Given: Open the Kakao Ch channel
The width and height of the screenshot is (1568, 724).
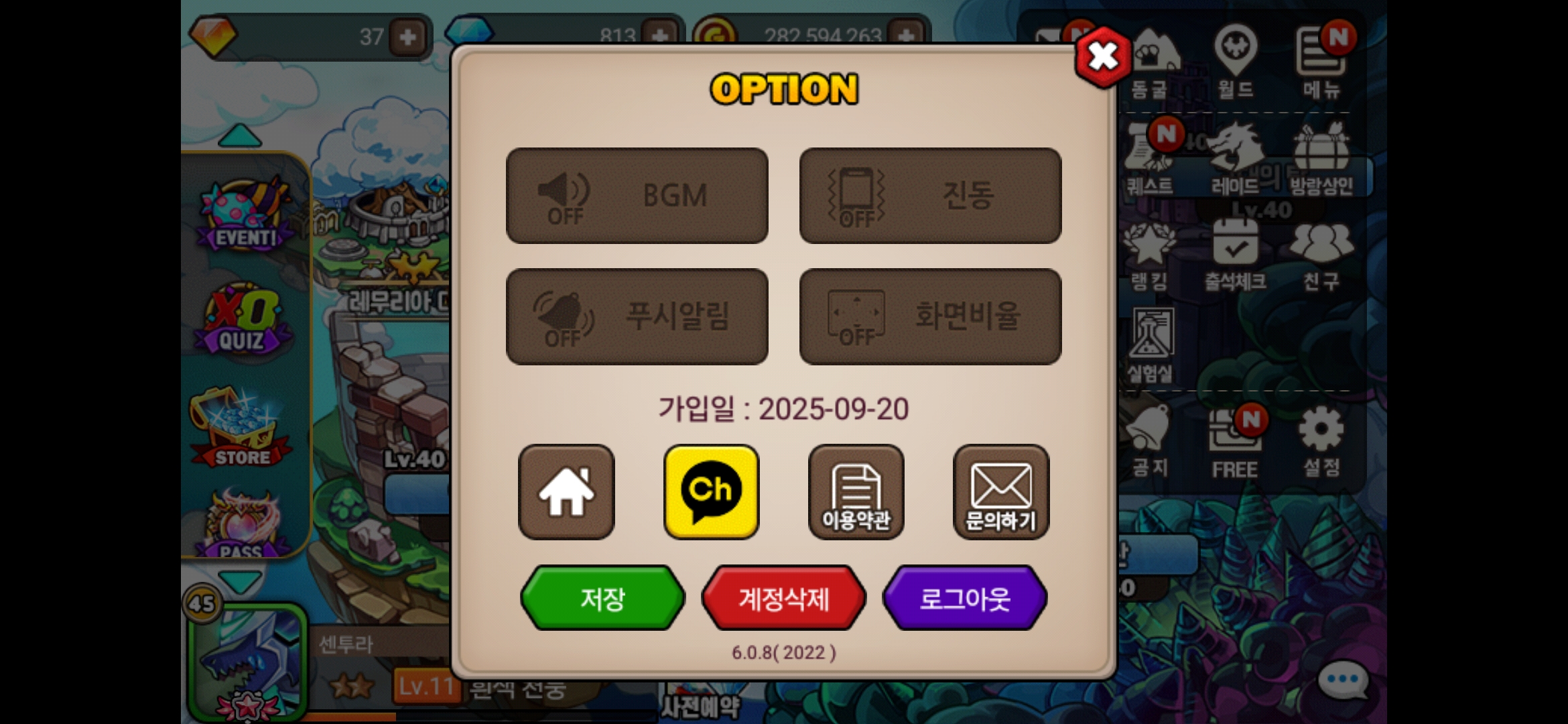Looking at the screenshot, I should (x=711, y=492).
